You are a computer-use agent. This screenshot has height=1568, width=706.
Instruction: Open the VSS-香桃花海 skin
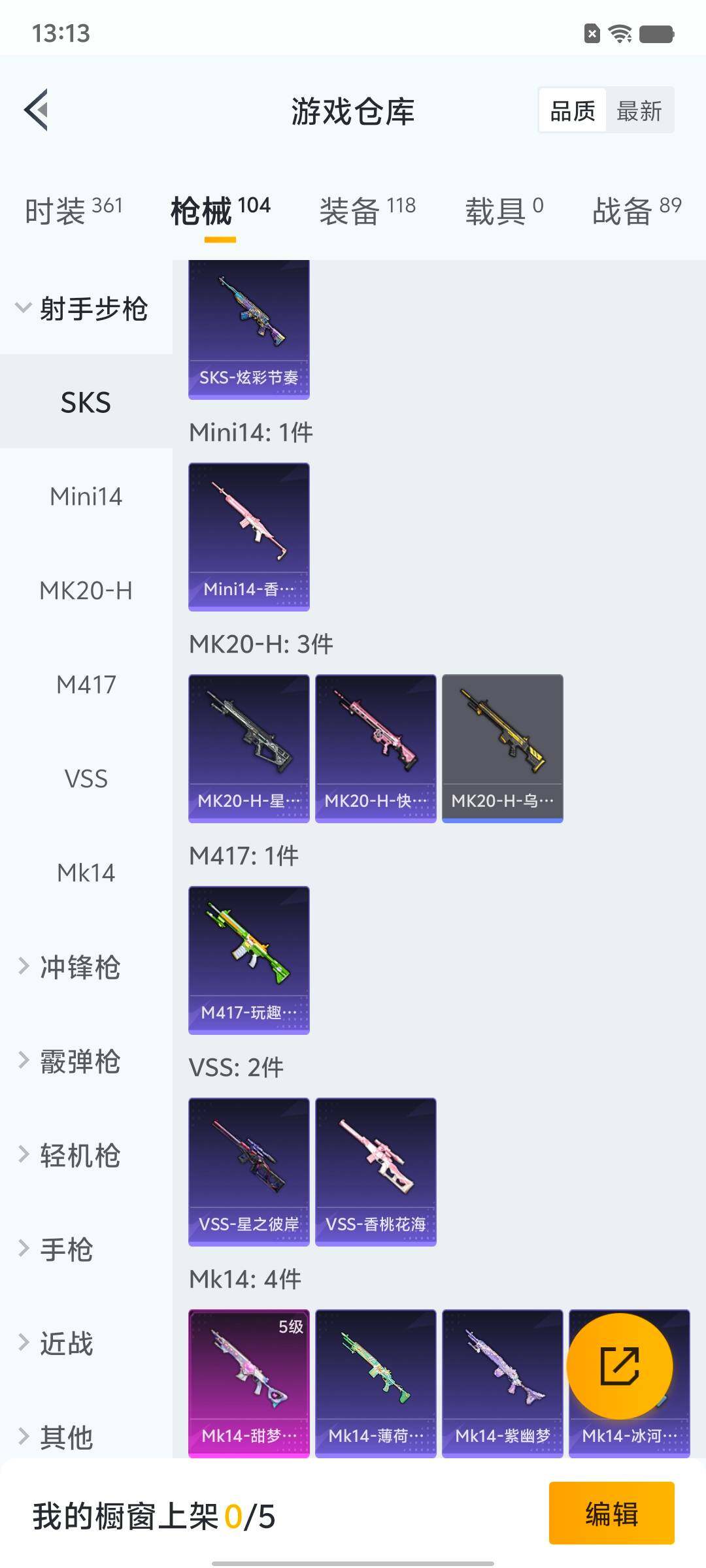pos(375,1171)
